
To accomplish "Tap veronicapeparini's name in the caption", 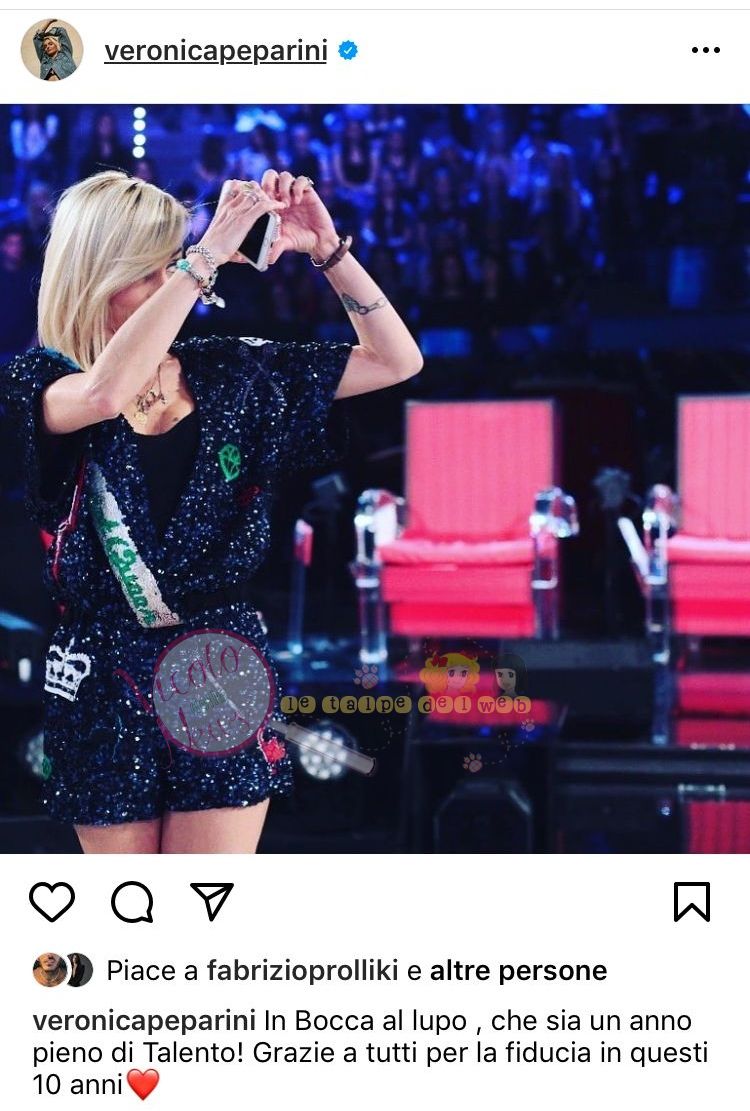I will pos(145,1021).
